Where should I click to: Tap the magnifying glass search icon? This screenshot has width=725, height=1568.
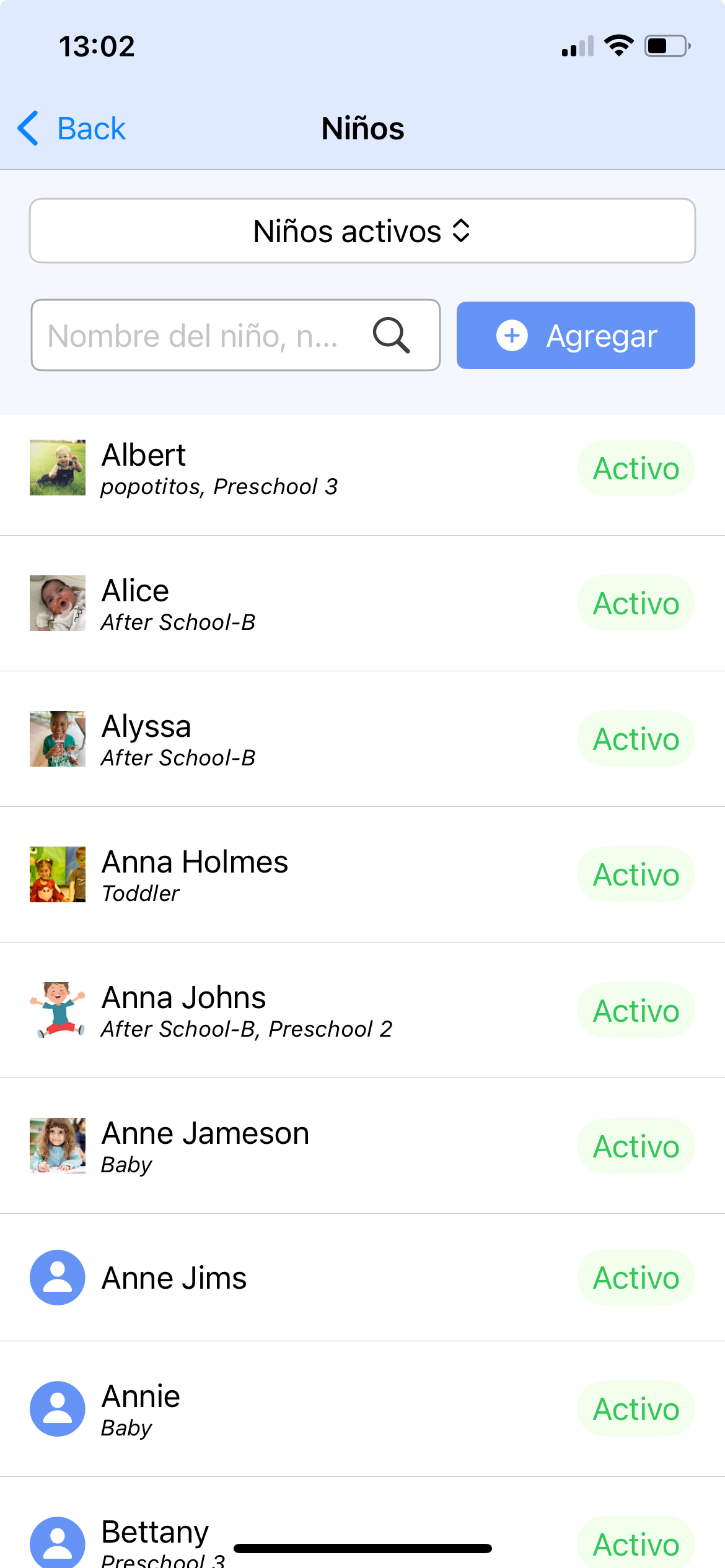point(391,336)
